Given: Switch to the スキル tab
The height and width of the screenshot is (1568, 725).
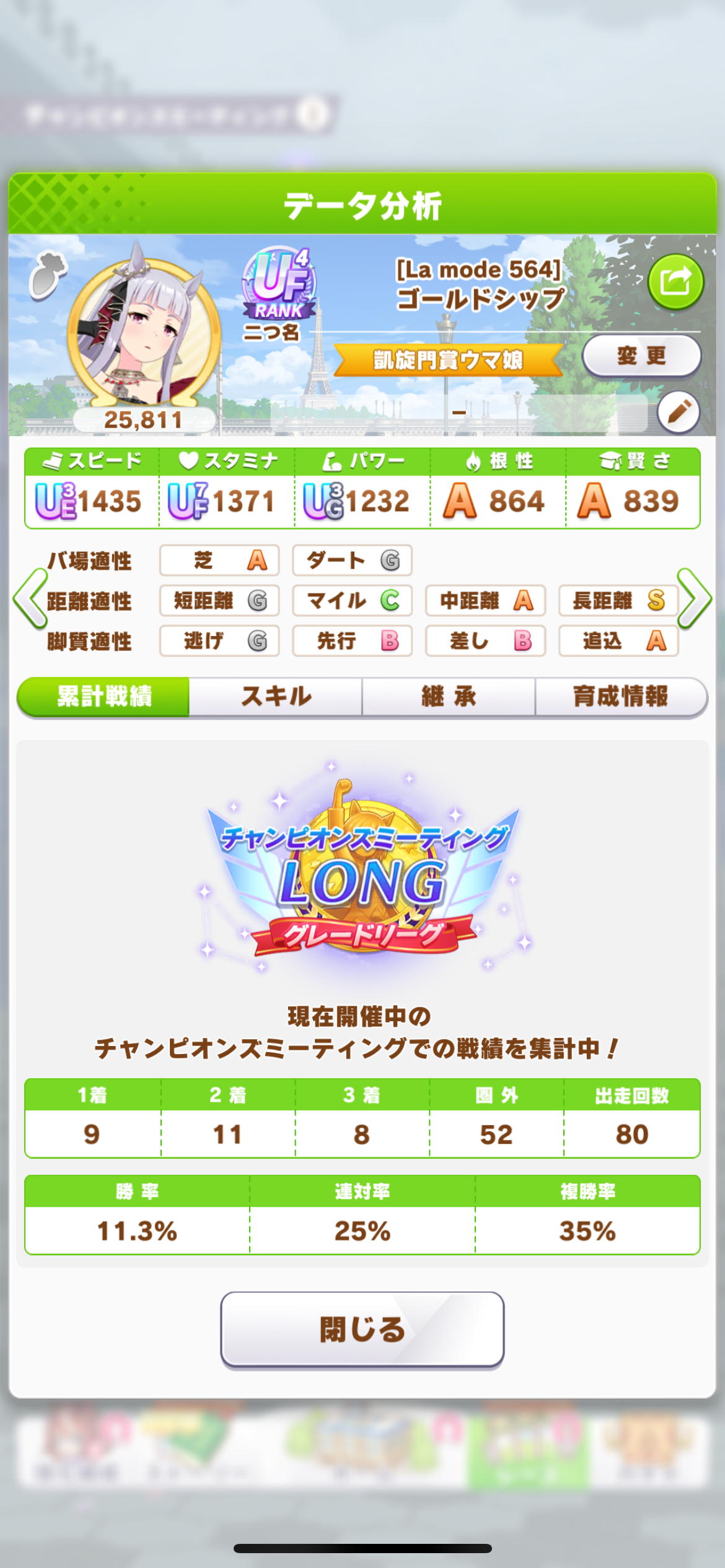Looking at the screenshot, I should [276, 697].
